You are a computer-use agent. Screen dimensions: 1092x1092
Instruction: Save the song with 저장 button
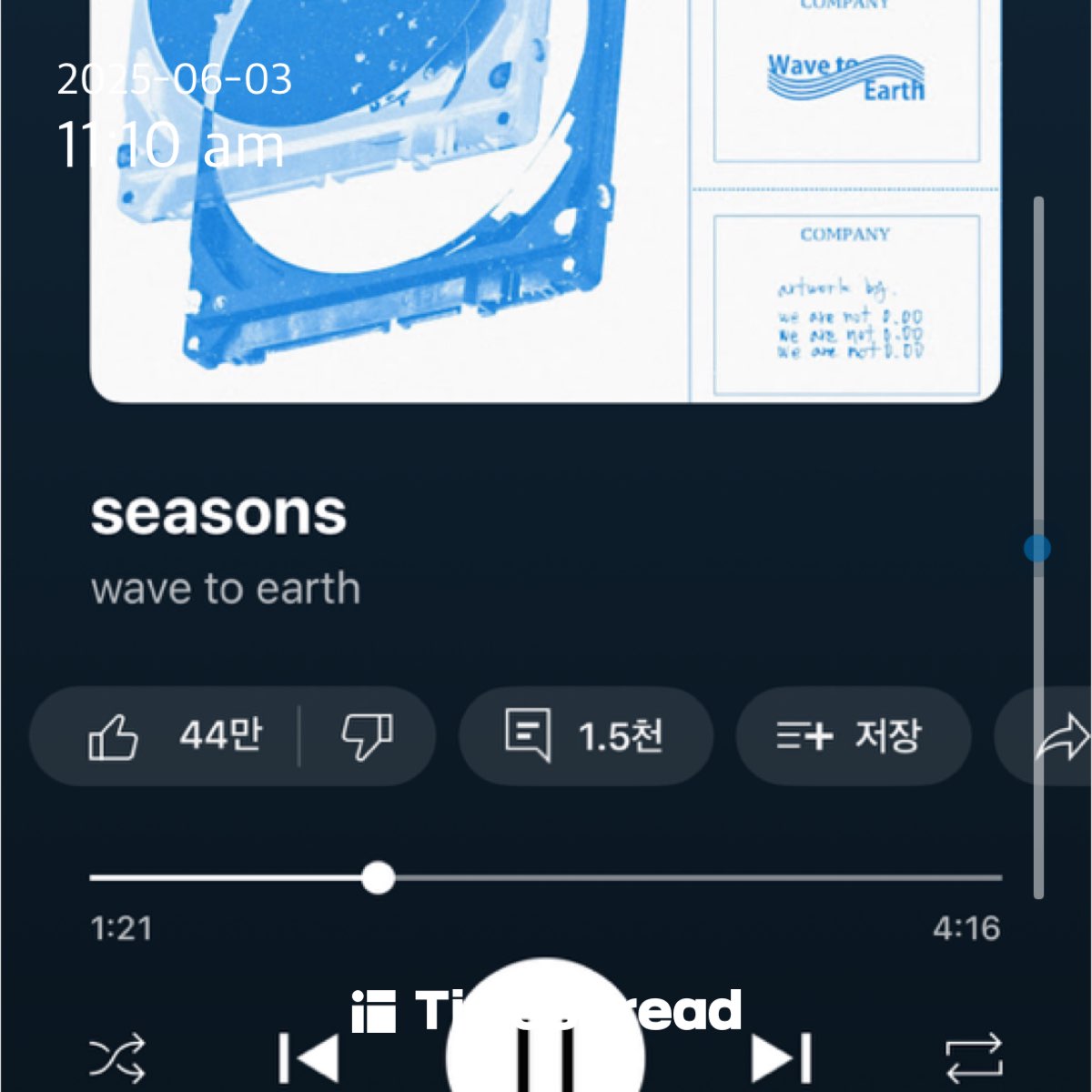click(x=852, y=735)
